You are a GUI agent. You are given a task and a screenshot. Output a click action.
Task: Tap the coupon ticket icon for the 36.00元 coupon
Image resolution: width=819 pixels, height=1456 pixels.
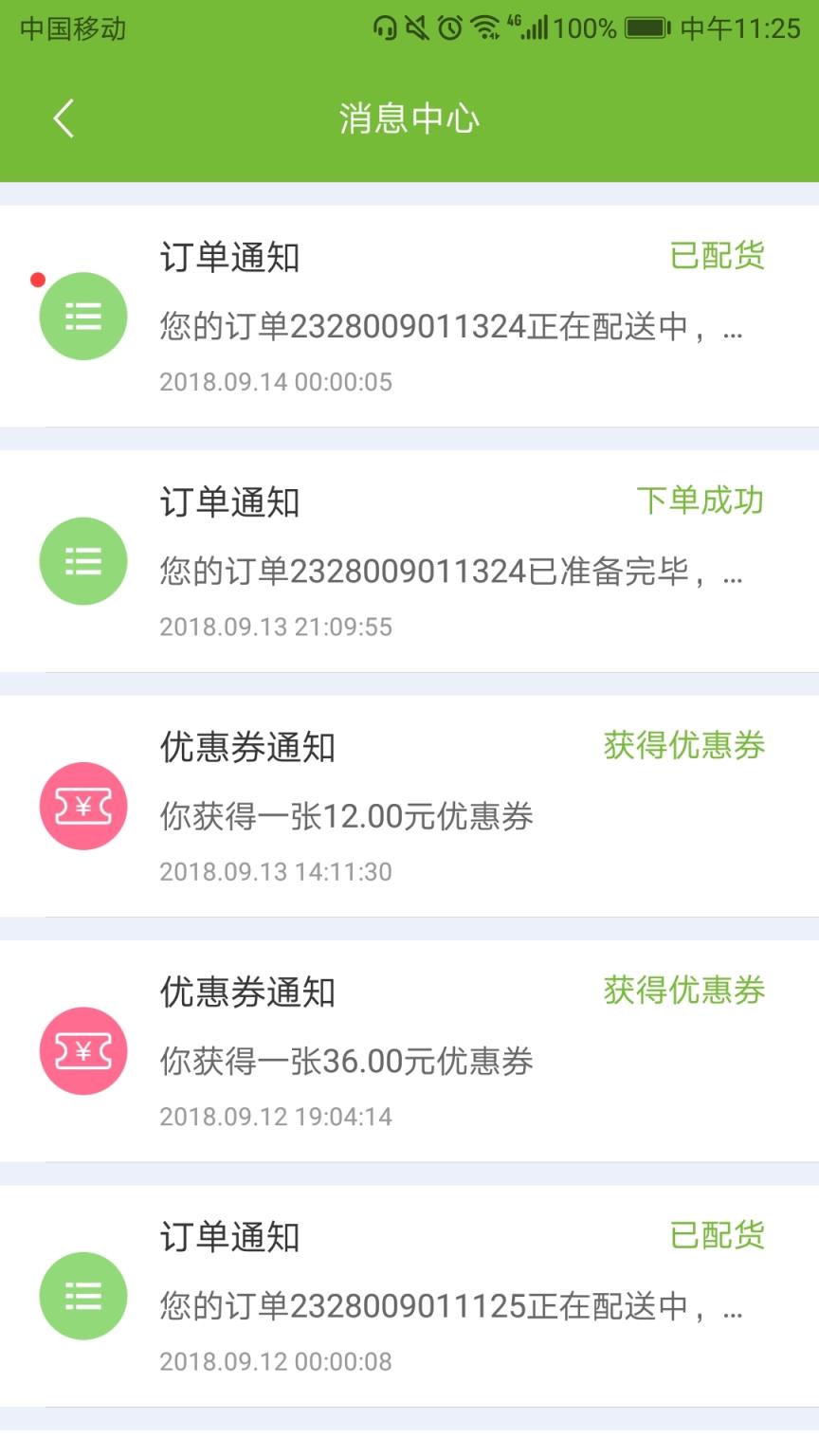point(82,1050)
